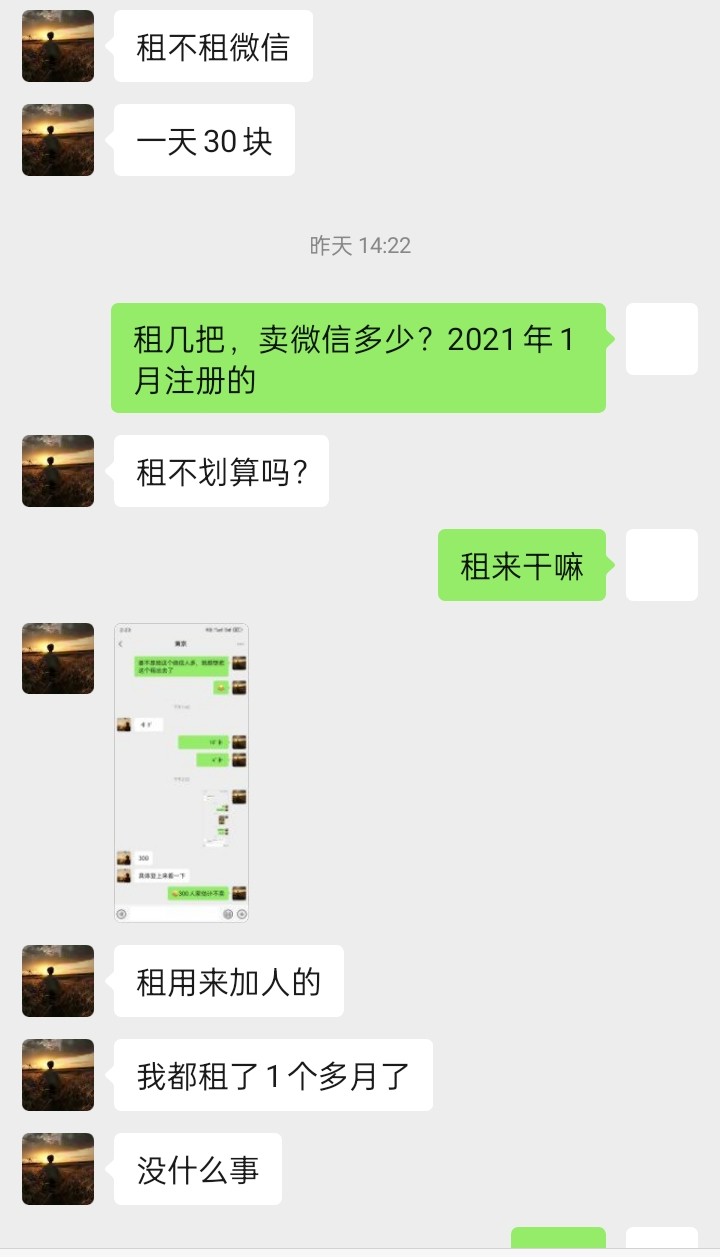View profile from avatar beside "没什么事"
720x1257 pixels.
tap(58, 1169)
